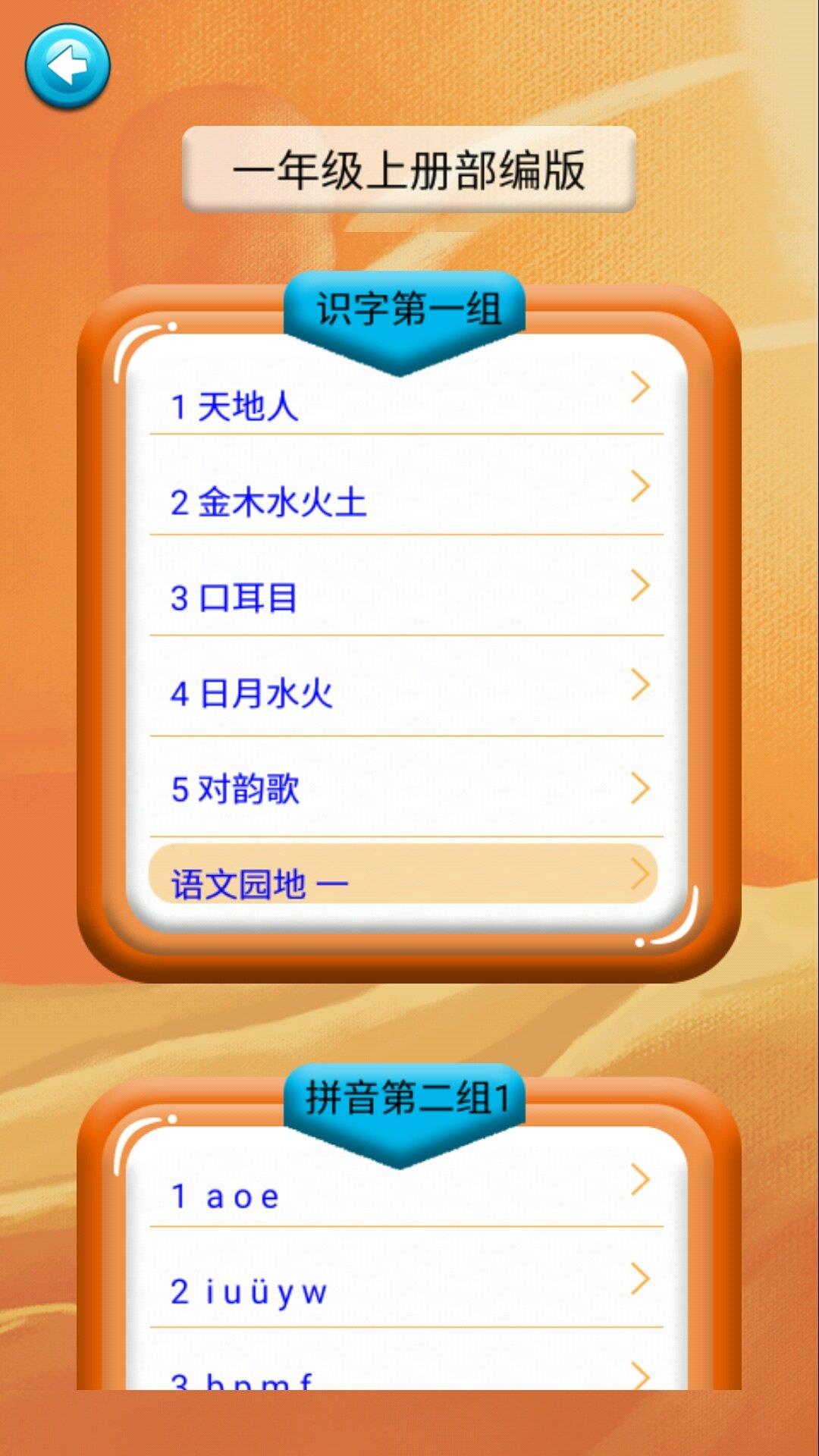Go back using the blue arrow button
Image resolution: width=819 pixels, height=1456 pixels.
tap(67, 67)
